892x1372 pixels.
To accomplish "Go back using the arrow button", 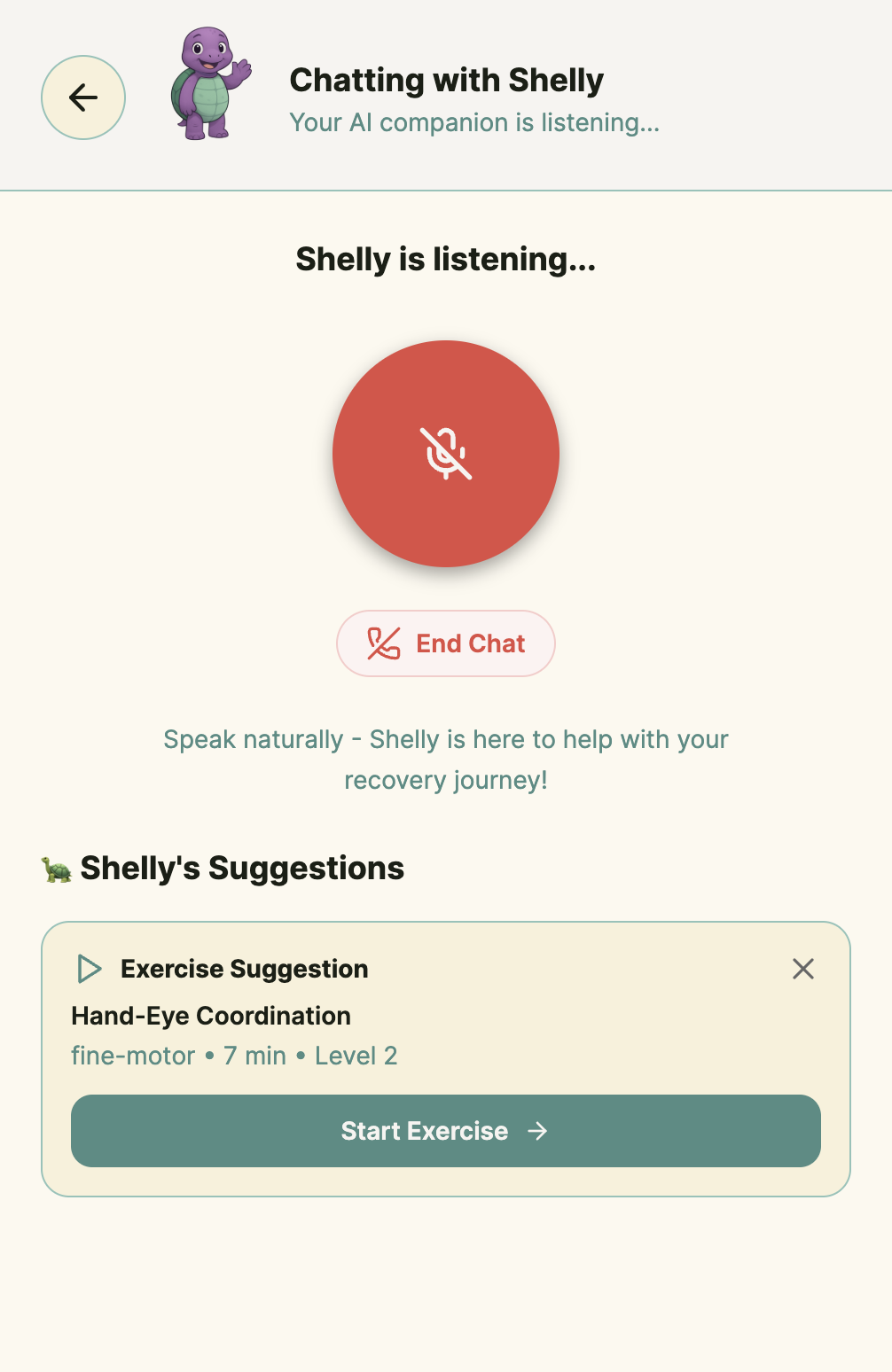I will click(83, 97).
